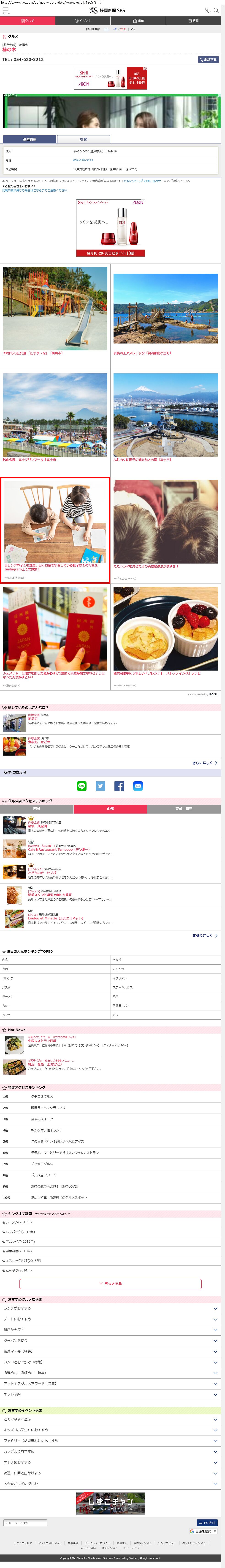Switch ranking to 西部 tab
This screenshot has width=225, height=1568.
(x=36, y=809)
